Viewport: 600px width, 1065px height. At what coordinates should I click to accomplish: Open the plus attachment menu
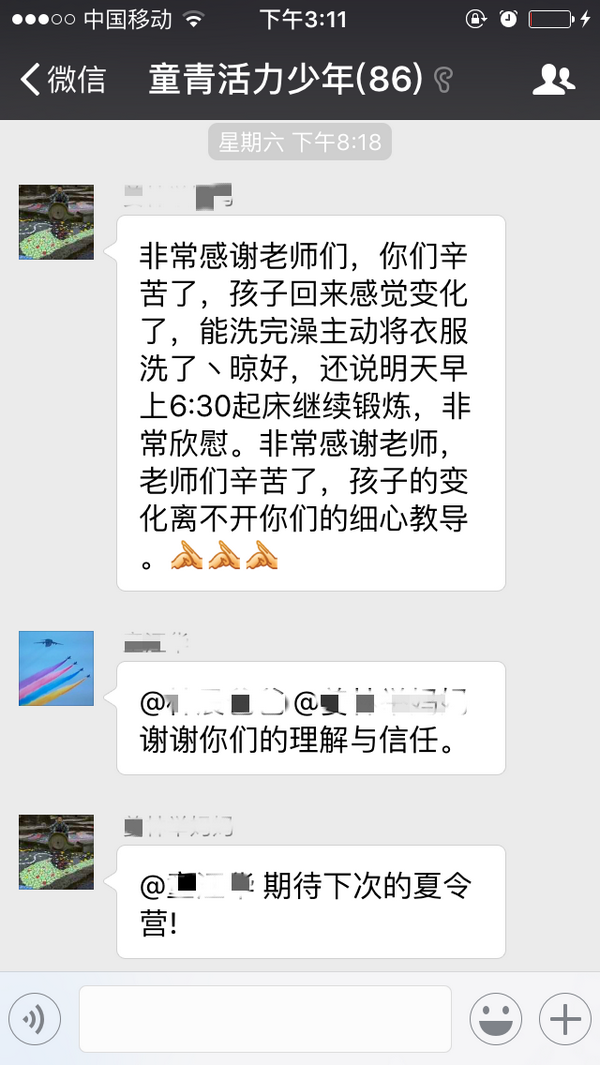565,1019
